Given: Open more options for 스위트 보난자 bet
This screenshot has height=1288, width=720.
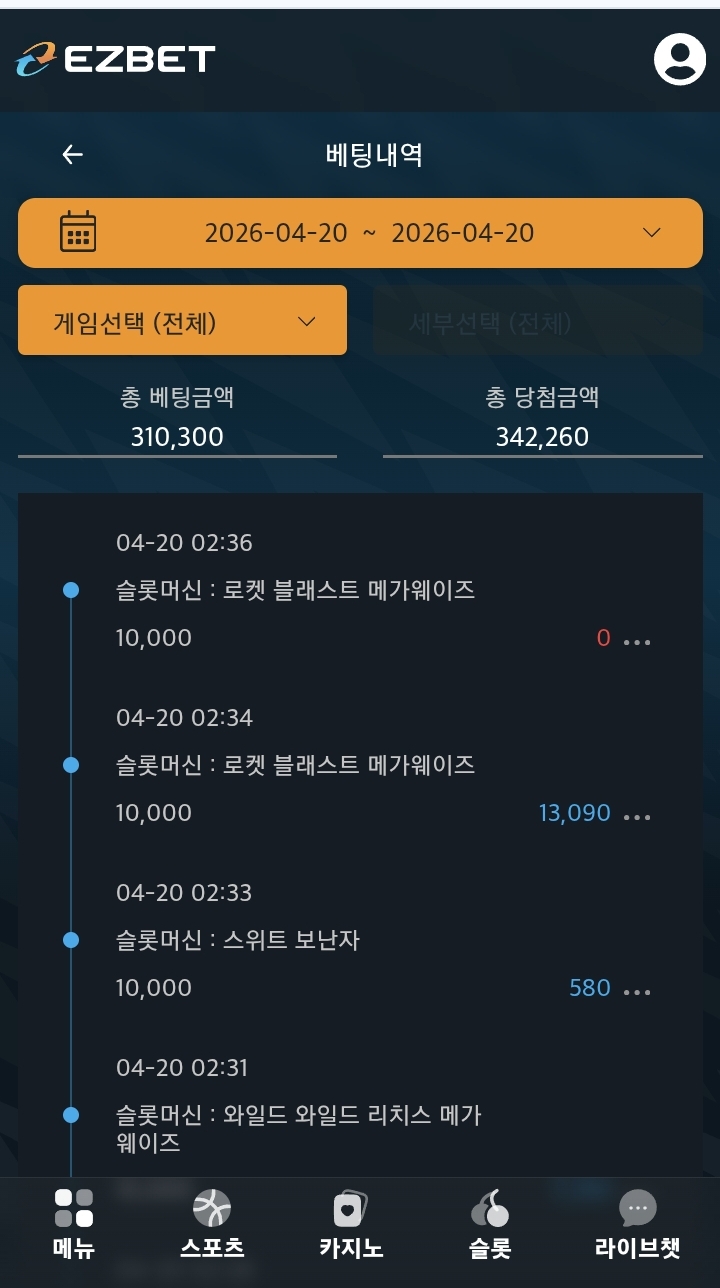Looking at the screenshot, I should (x=637, y=991).
